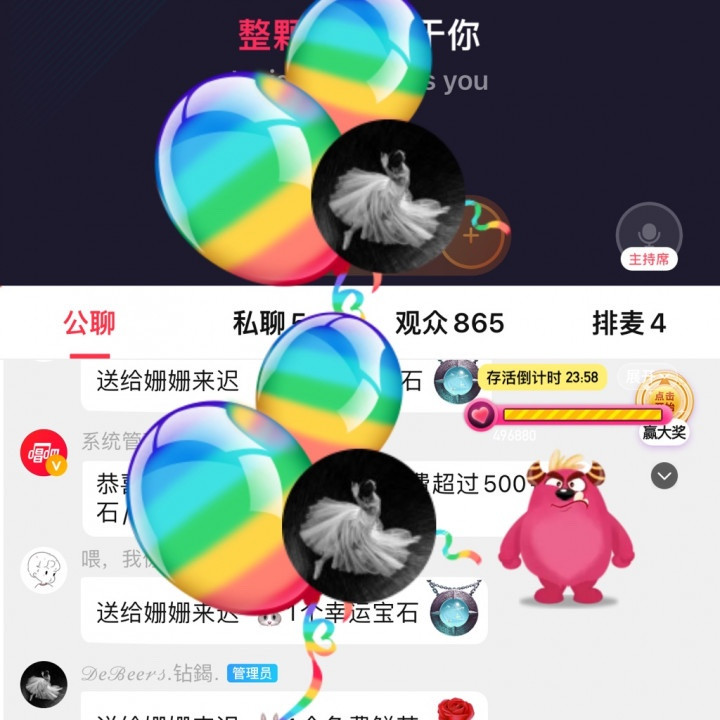Tap the pink monster mascot
This screenshot has width=720, height=720.
pyautogui.click(x=565, y=528)
